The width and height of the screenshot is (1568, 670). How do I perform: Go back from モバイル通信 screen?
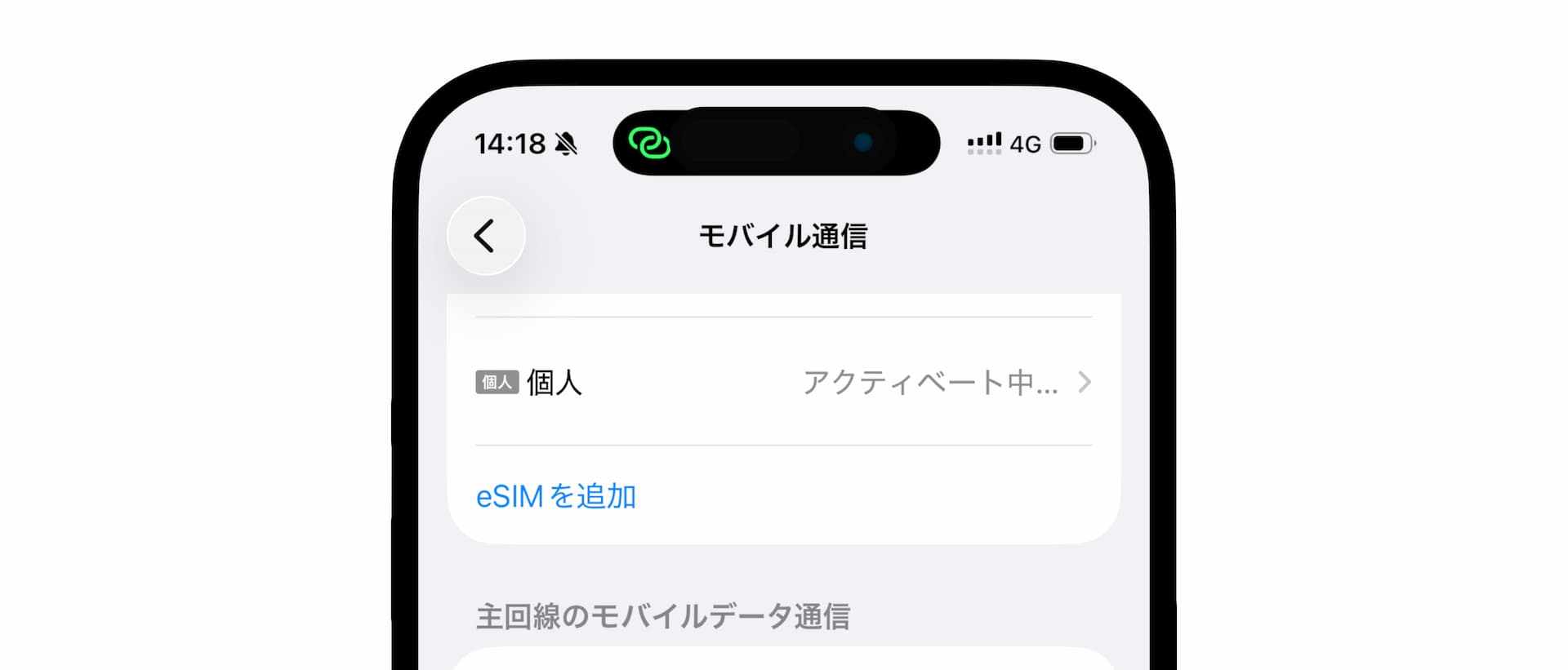[x=486, y=236]
